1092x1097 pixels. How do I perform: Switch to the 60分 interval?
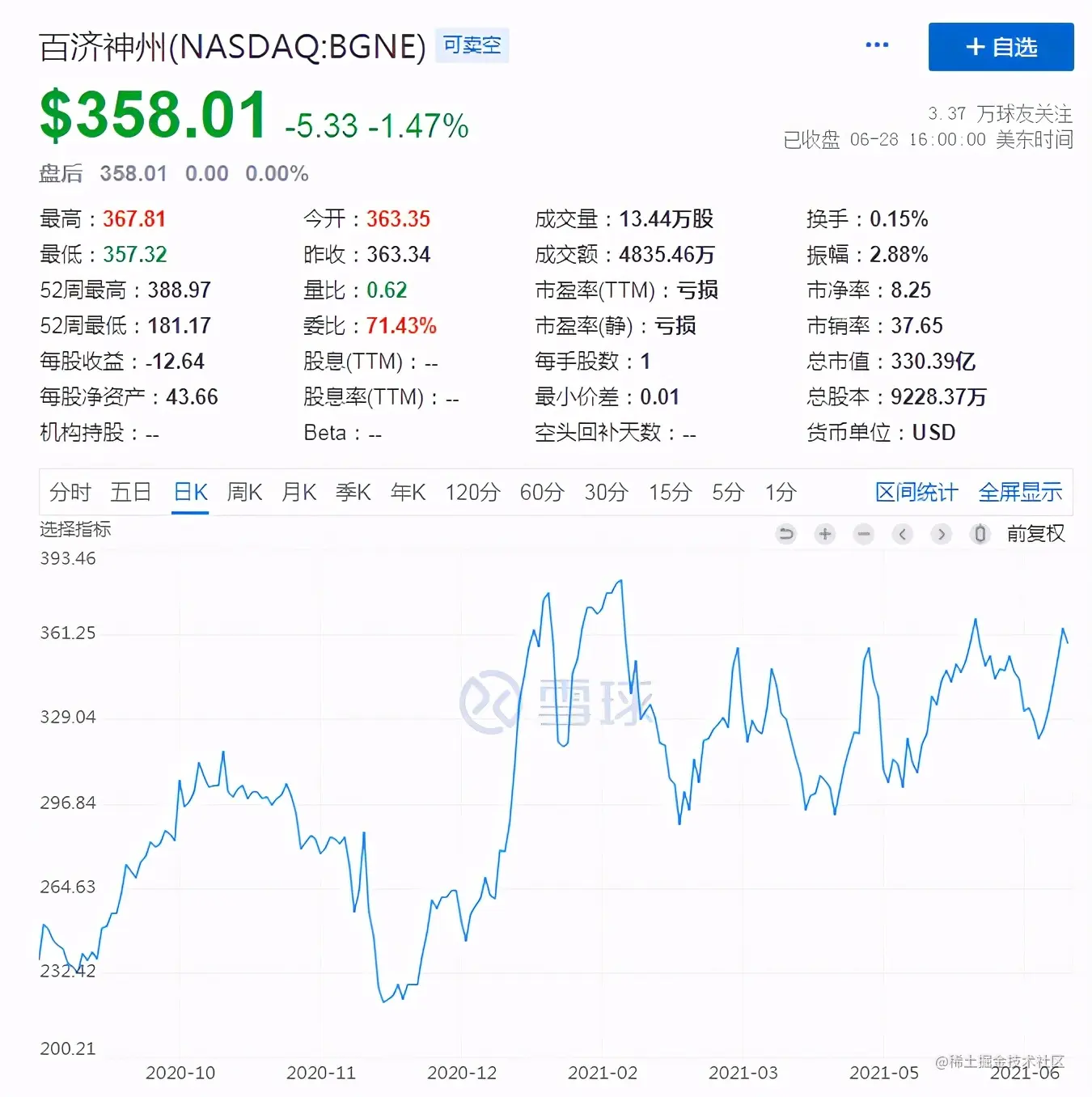(541, 492)
